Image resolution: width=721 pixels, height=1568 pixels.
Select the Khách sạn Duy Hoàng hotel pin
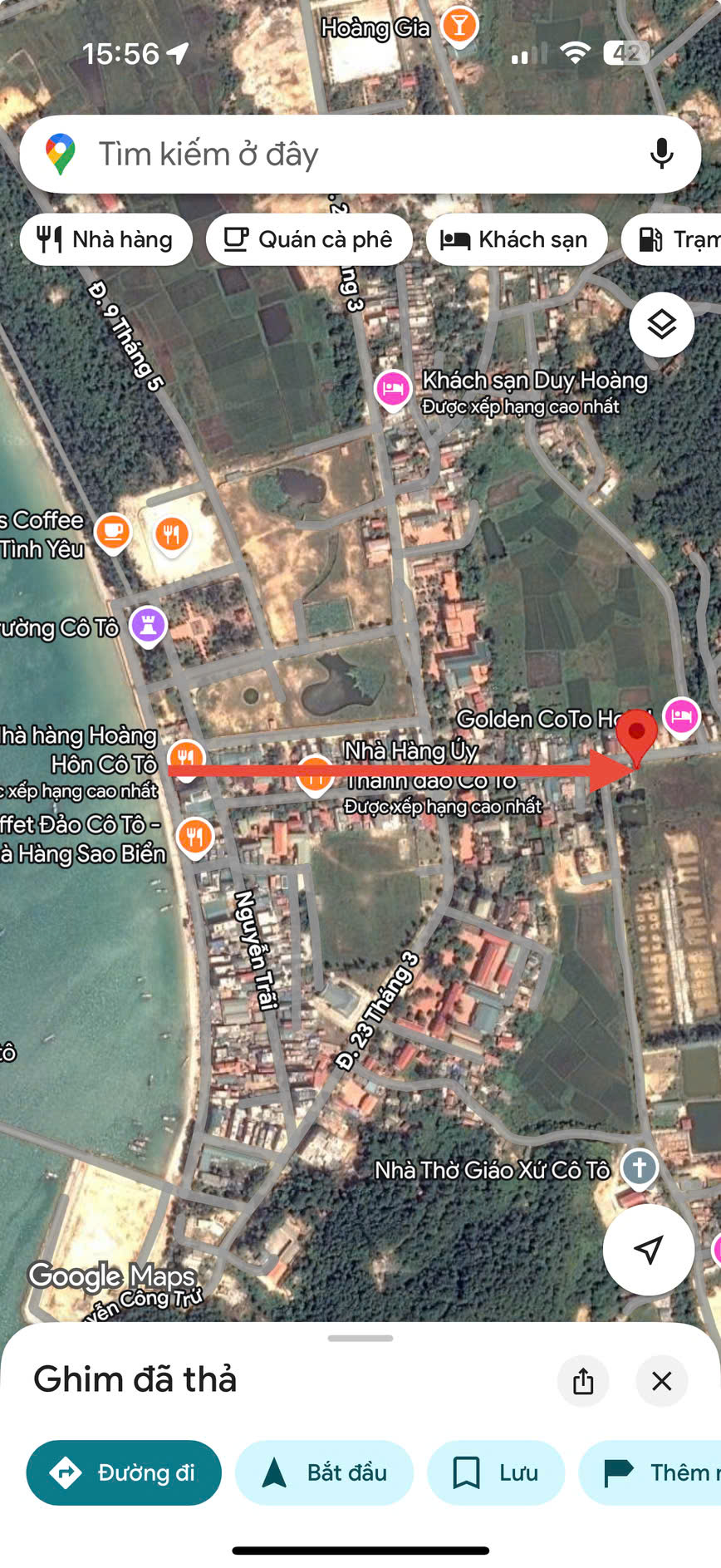point(394,388)
